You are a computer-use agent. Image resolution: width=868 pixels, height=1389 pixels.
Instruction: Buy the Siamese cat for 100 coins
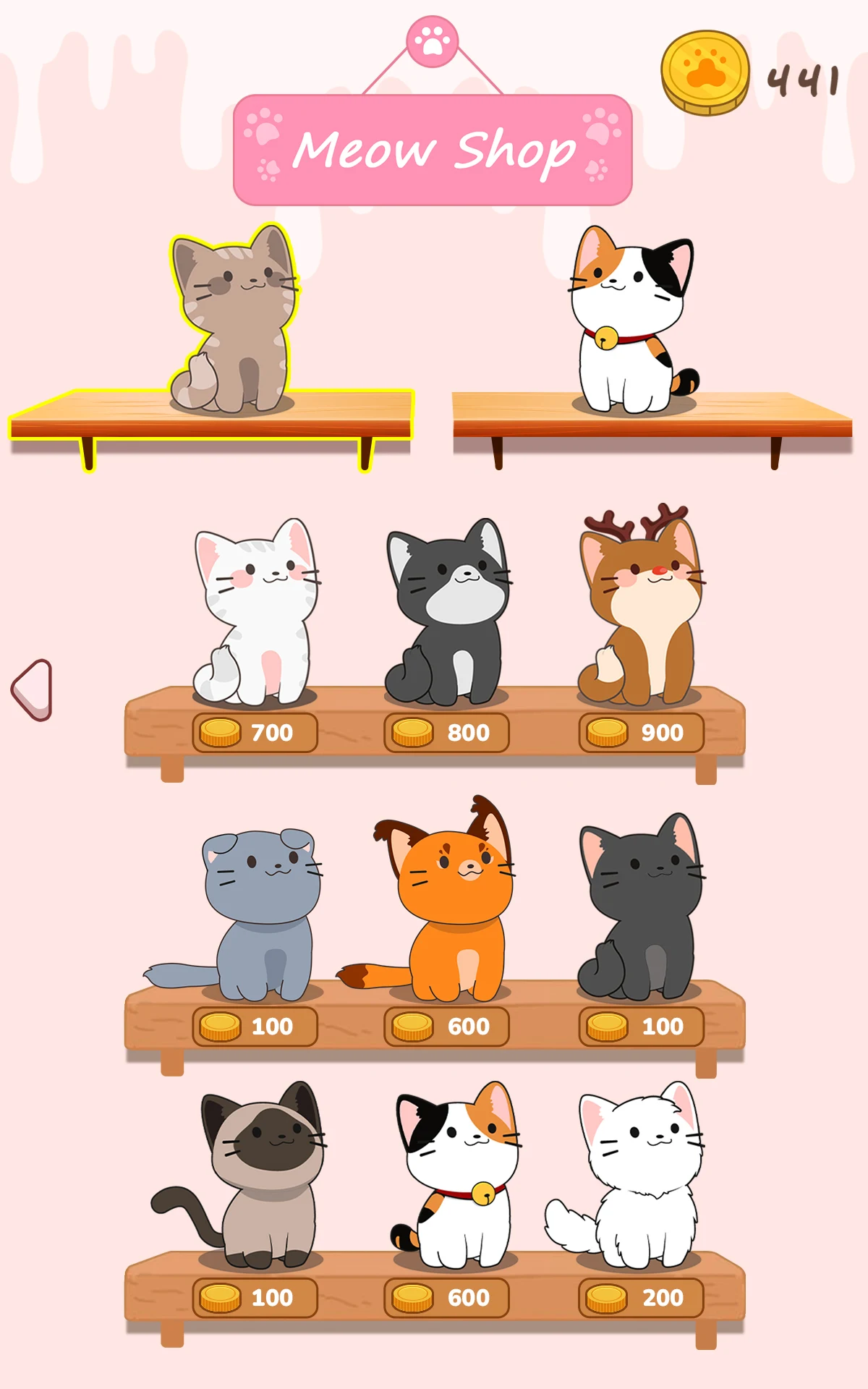click(x=255, y=1298)
